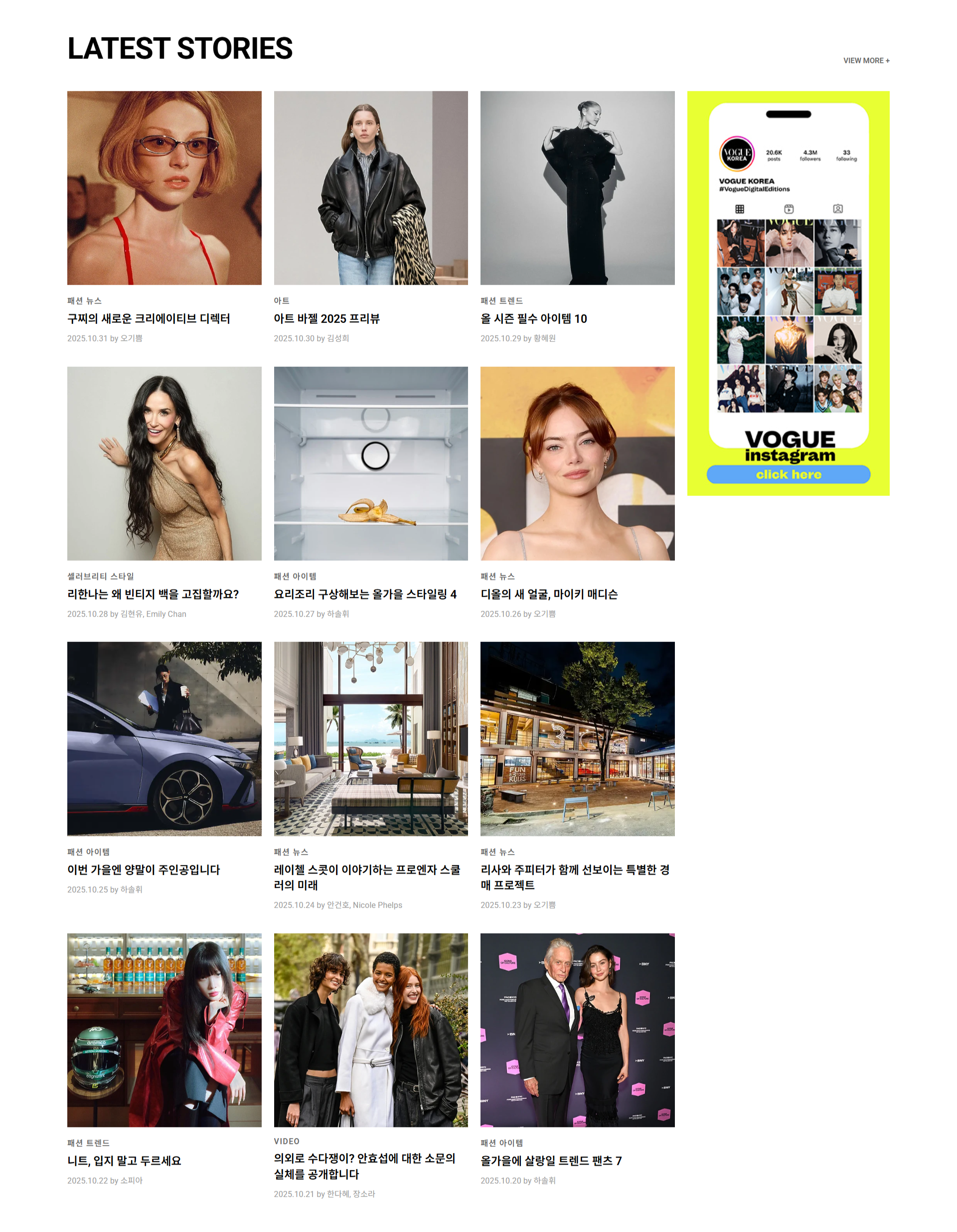The height and width of the screenshot is (1232, 957).
Task: Open the 아트 바젤 2025 프리뷰 story
Action: [x=326, y=319]
